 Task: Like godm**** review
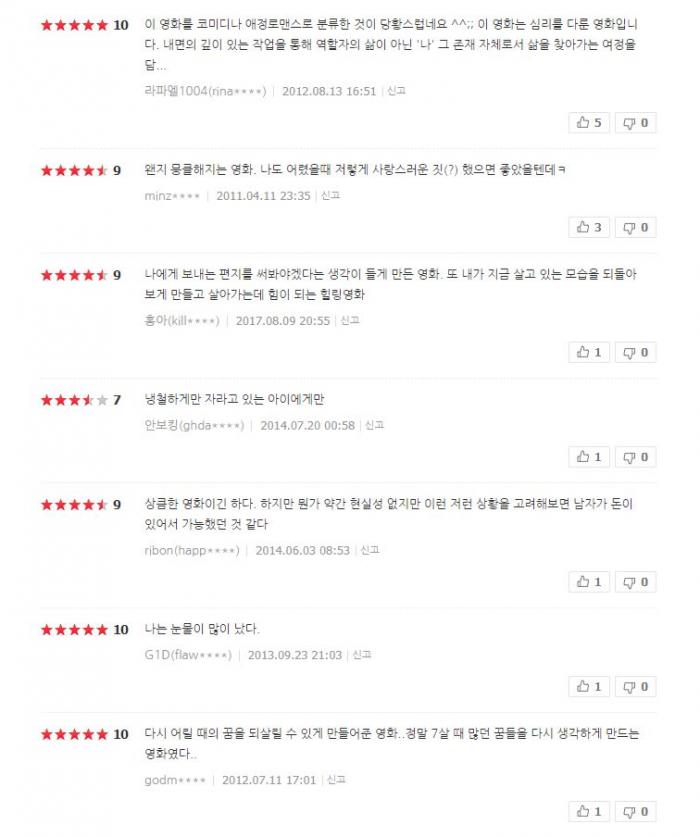(589, 812)
